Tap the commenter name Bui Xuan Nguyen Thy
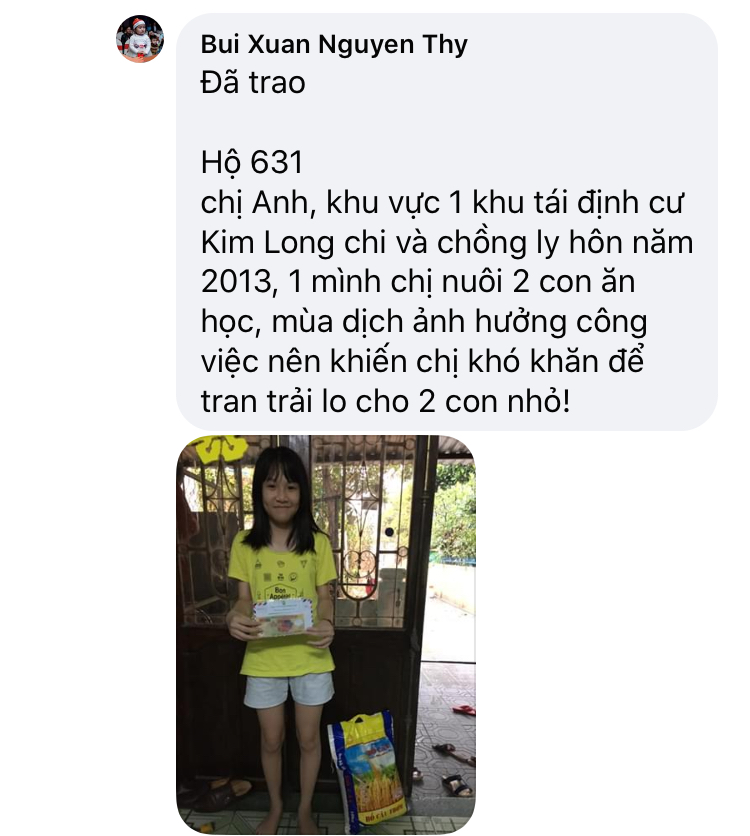 coord(334,44)
